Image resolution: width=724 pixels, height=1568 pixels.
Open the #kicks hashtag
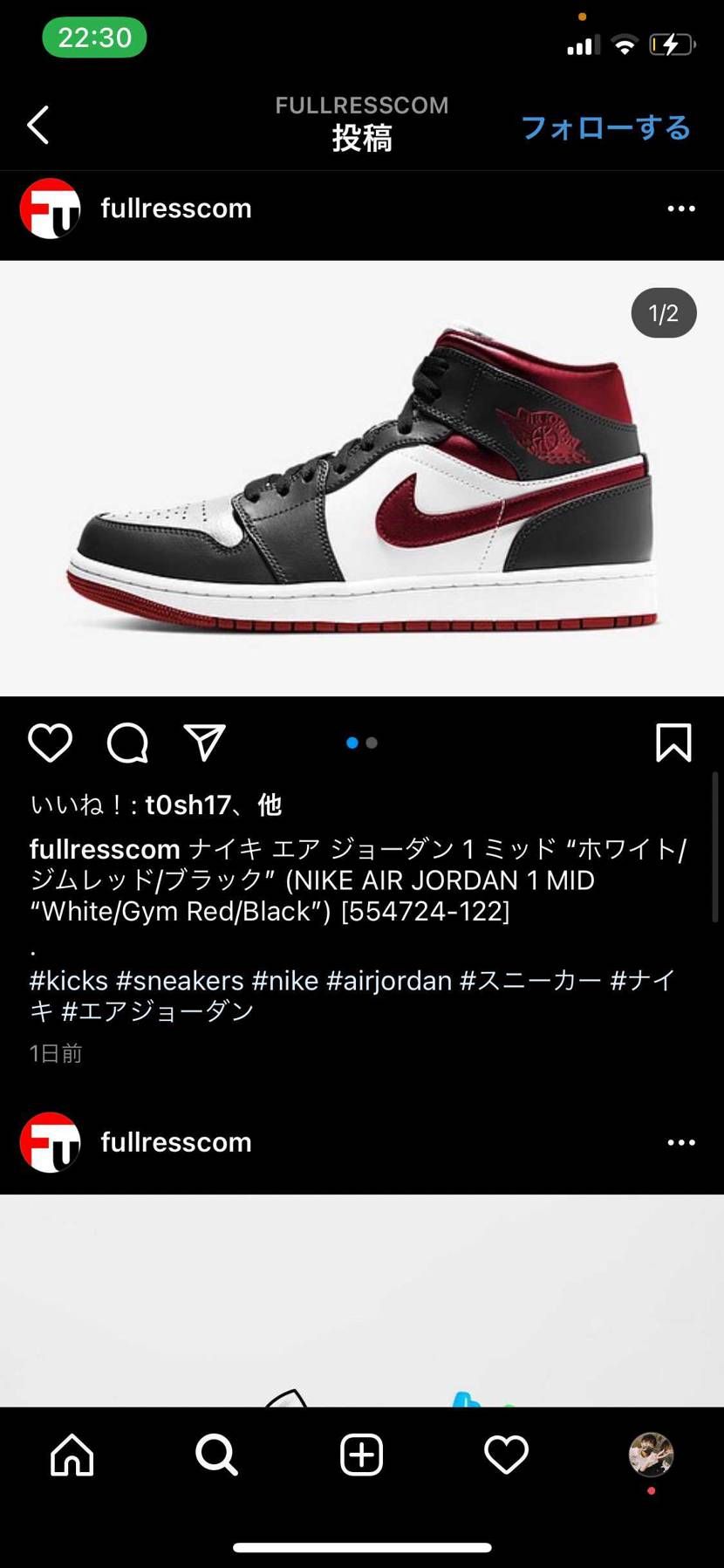69,981
